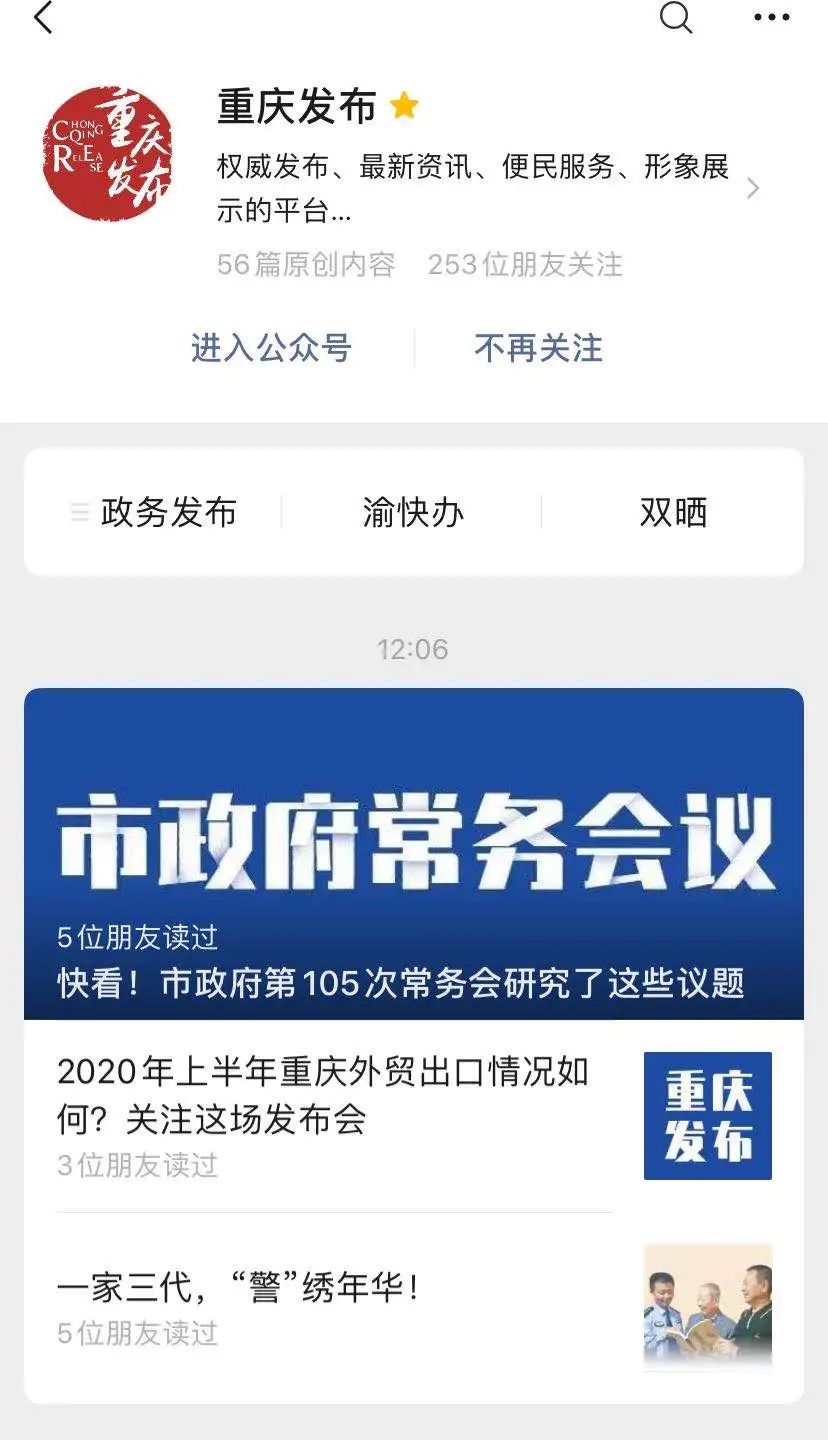Open the 渝快办 menu
The height and width of the screenshot is (1440, 828).
click(x=413, y=512)
